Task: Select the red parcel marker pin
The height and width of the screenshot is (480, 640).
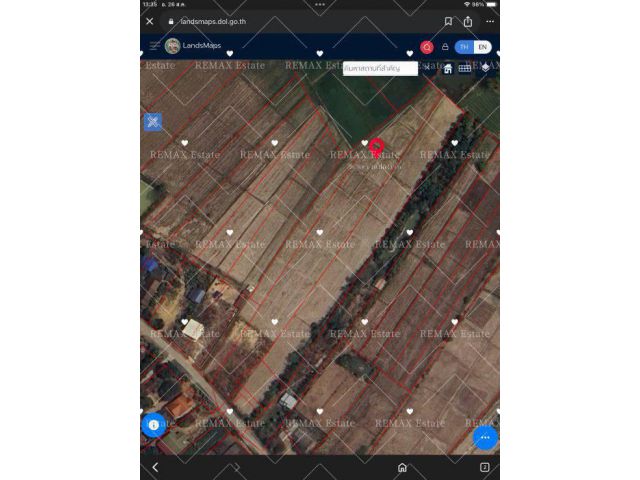Action: click(377, 146)
